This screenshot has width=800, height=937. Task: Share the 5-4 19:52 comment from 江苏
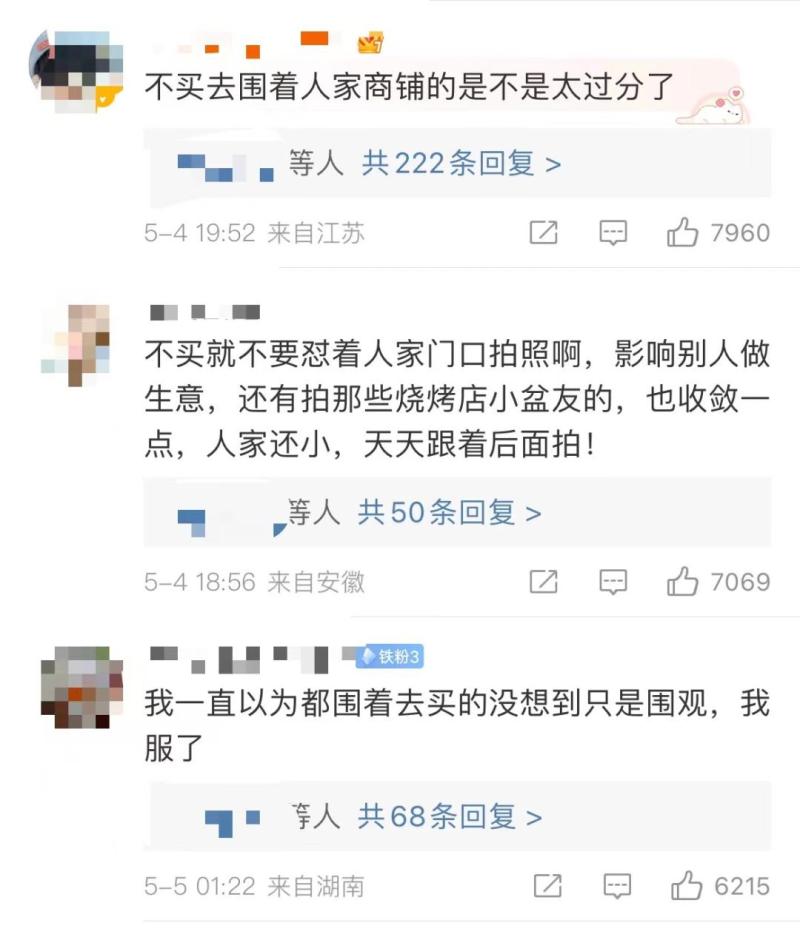543,234
